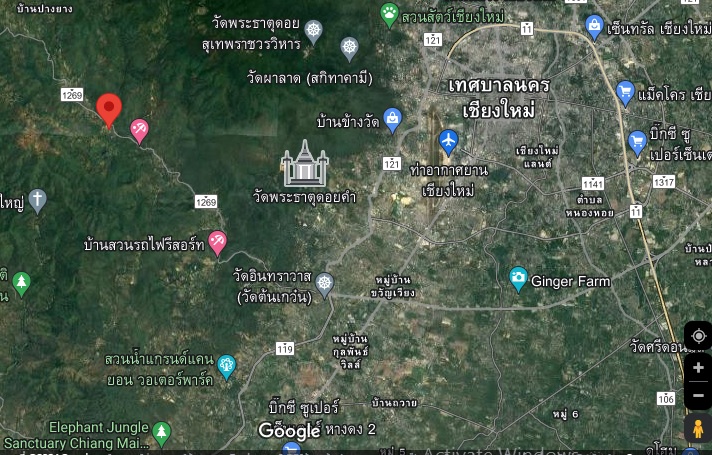
Task: Select the Chiang Mai Zoo marker
Action: tap(389, 14)
